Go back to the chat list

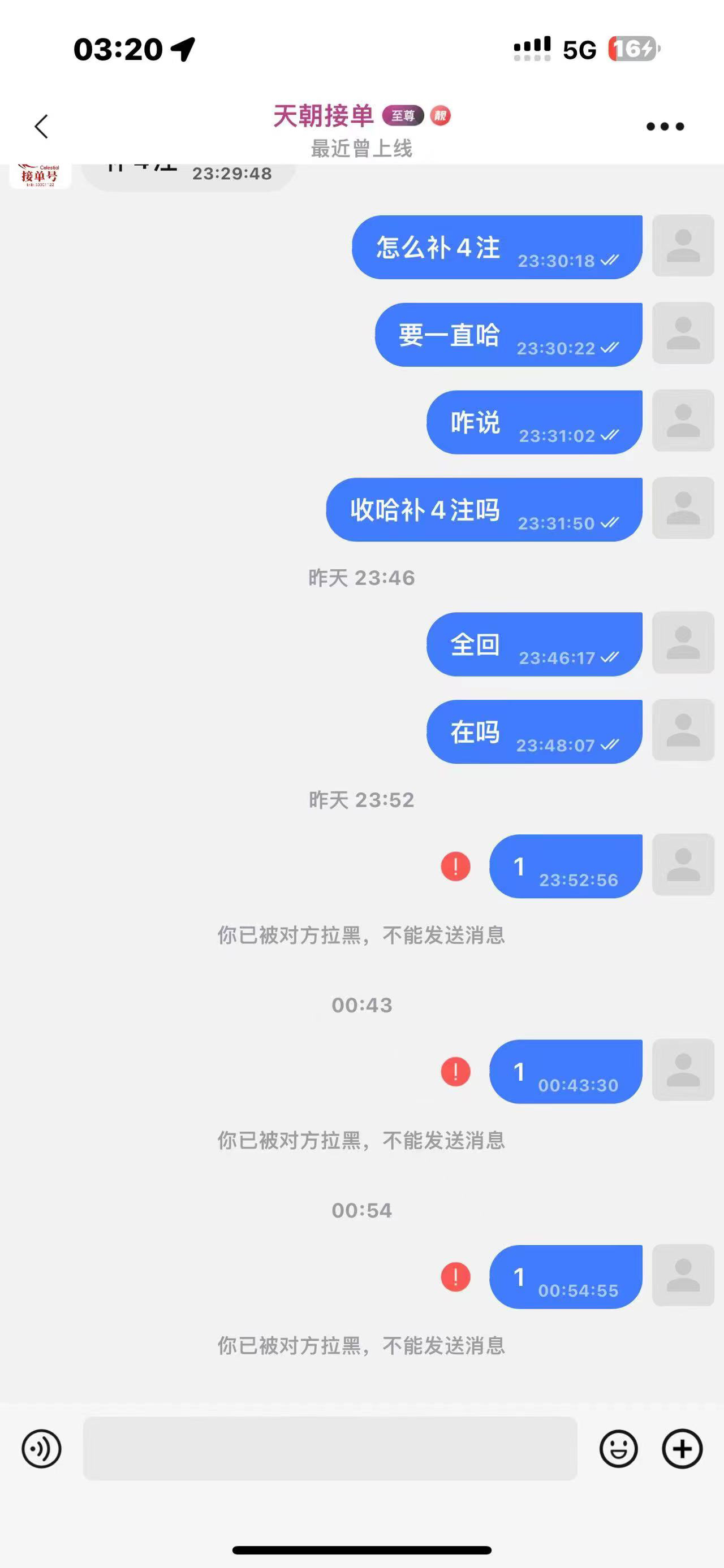[x=41, y=127]
